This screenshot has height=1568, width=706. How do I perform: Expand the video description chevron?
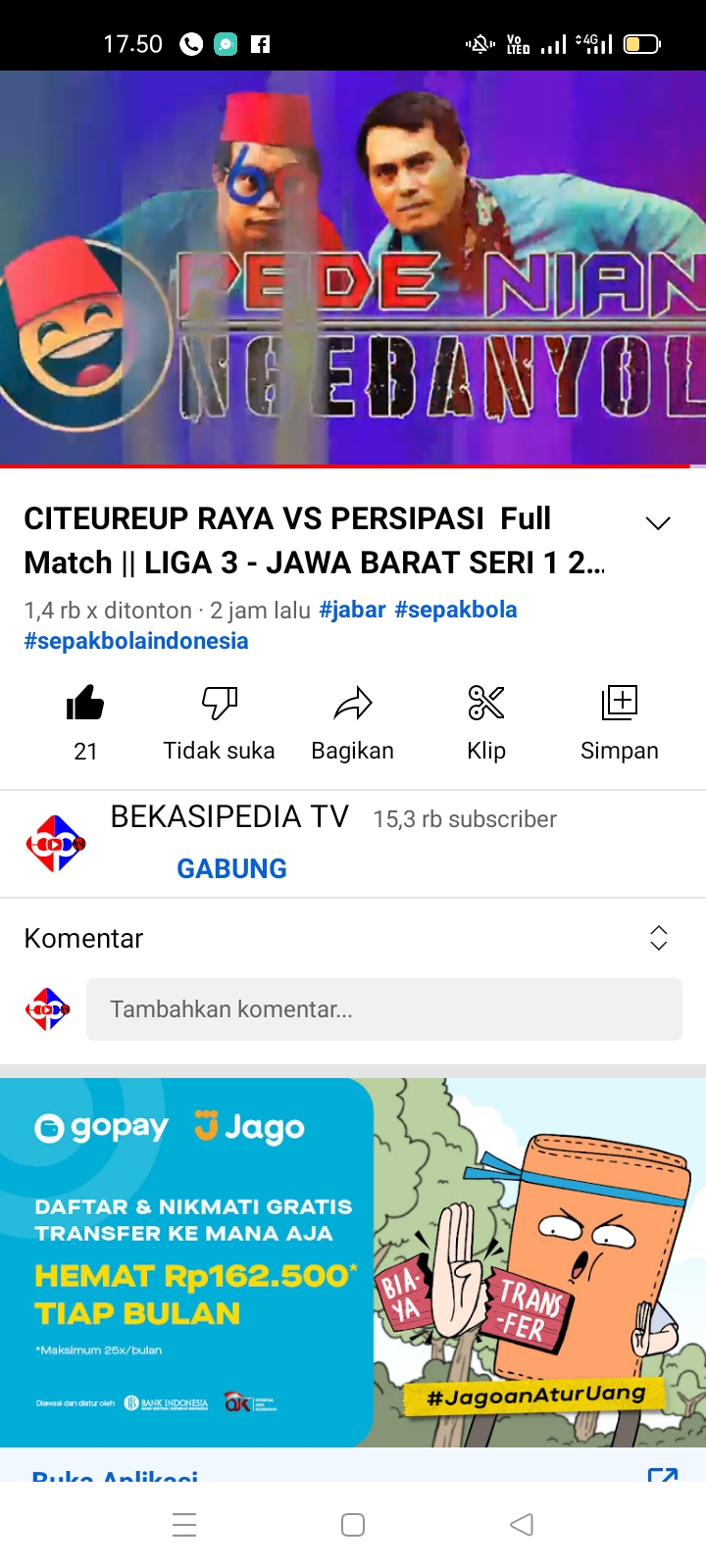pos(658,523)
